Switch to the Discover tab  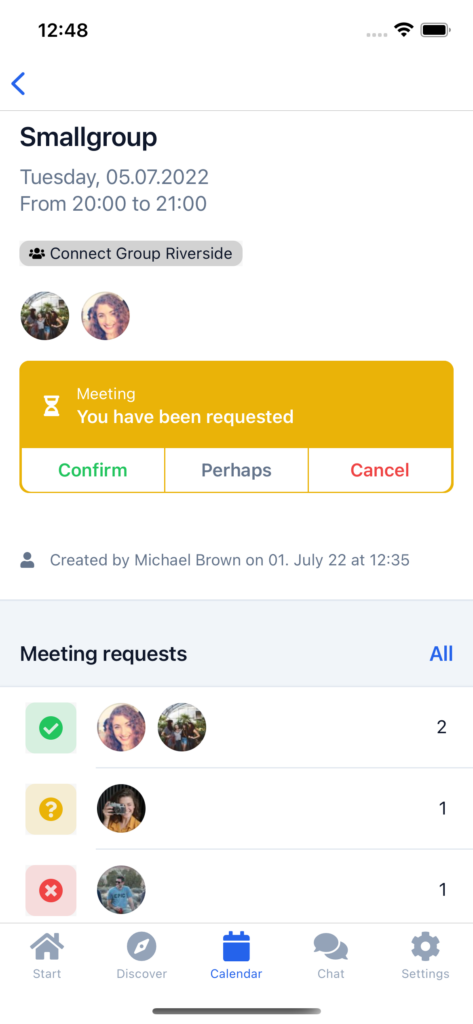(142, 955)
